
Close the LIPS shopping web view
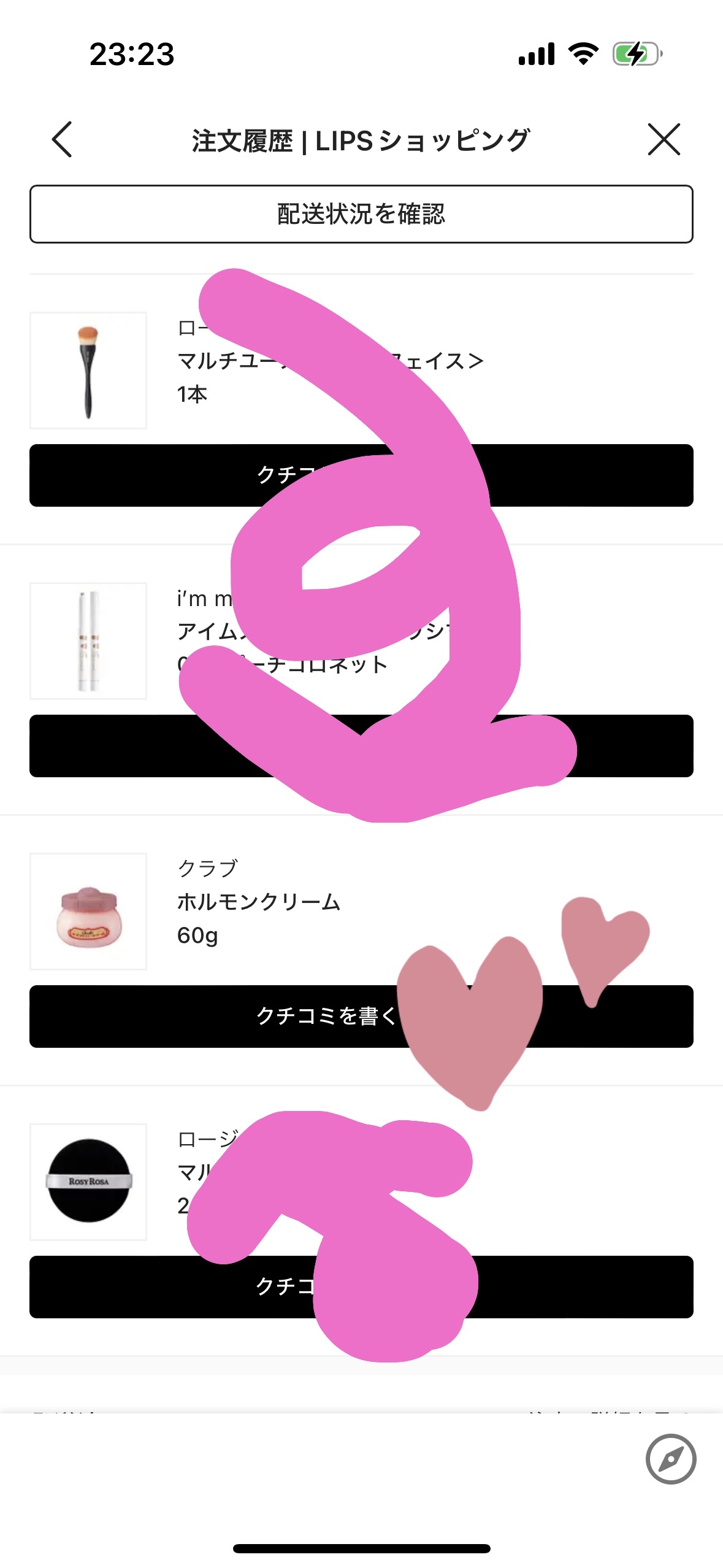[x=664, y=140]
